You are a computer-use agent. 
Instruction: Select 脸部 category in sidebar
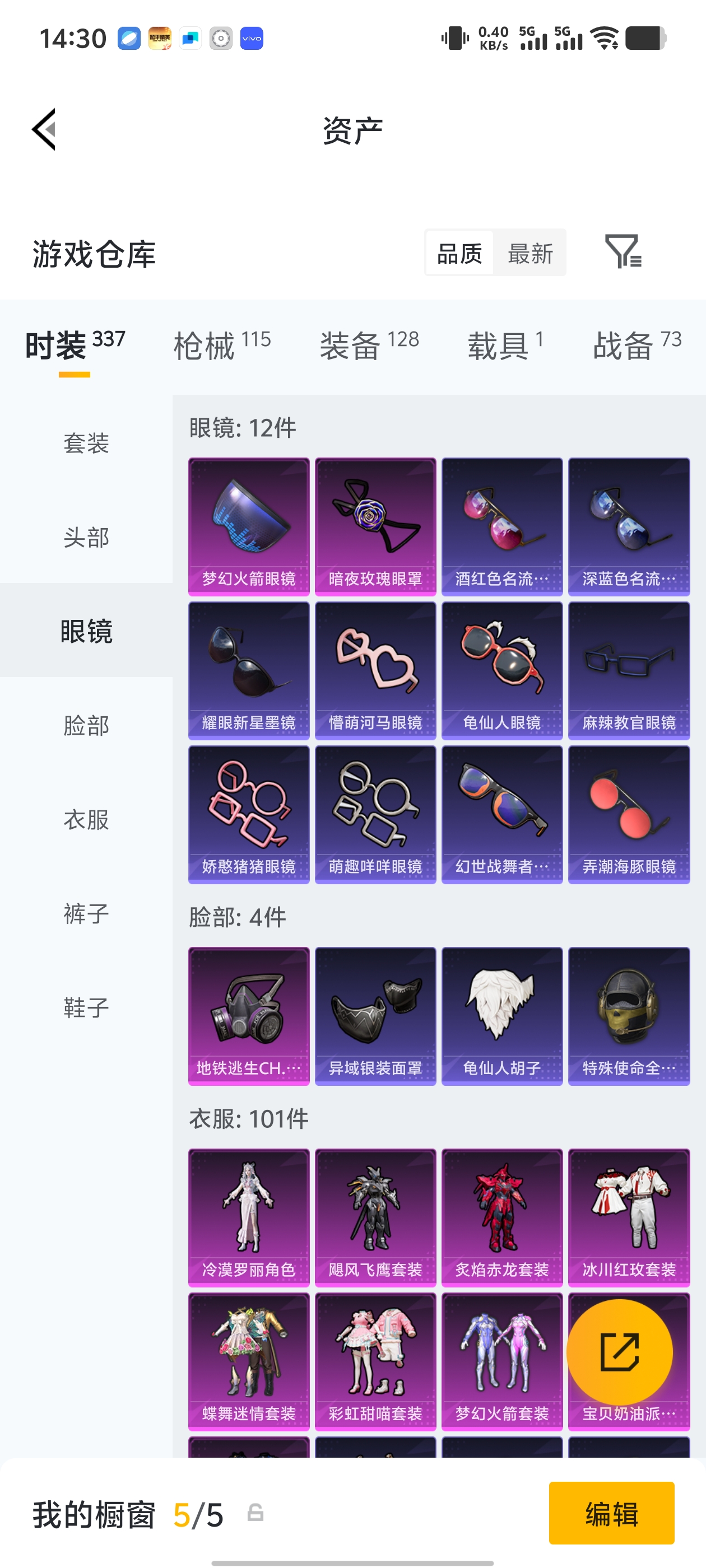coord(86,725)
